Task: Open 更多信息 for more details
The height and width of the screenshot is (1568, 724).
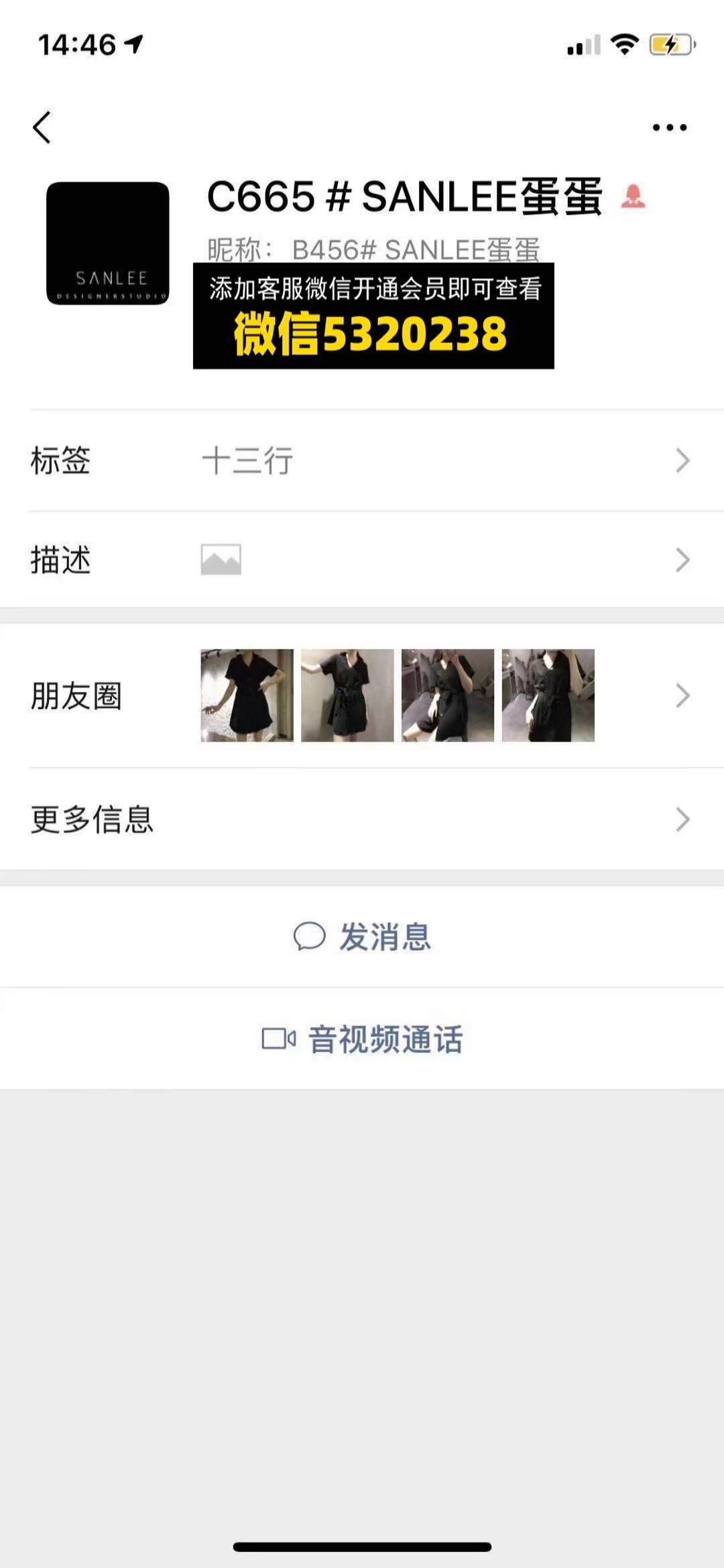Action: (362, 819)
